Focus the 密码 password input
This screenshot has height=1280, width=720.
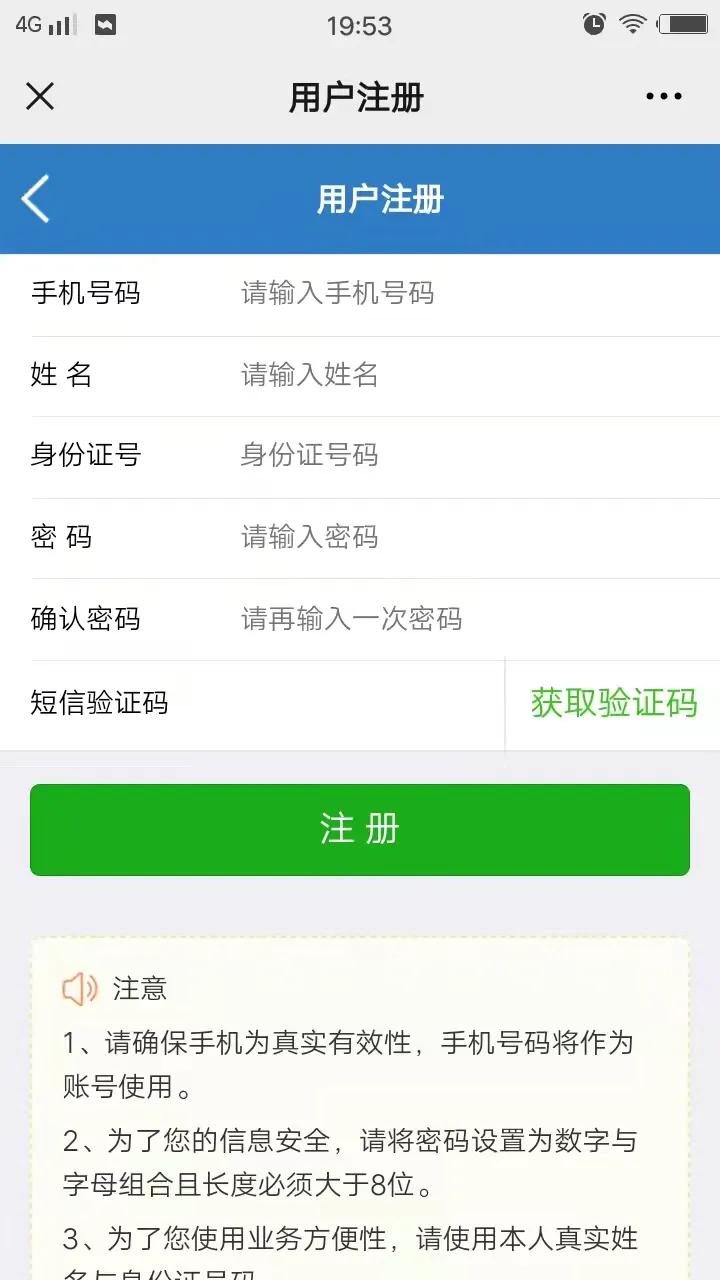point(400,538)
